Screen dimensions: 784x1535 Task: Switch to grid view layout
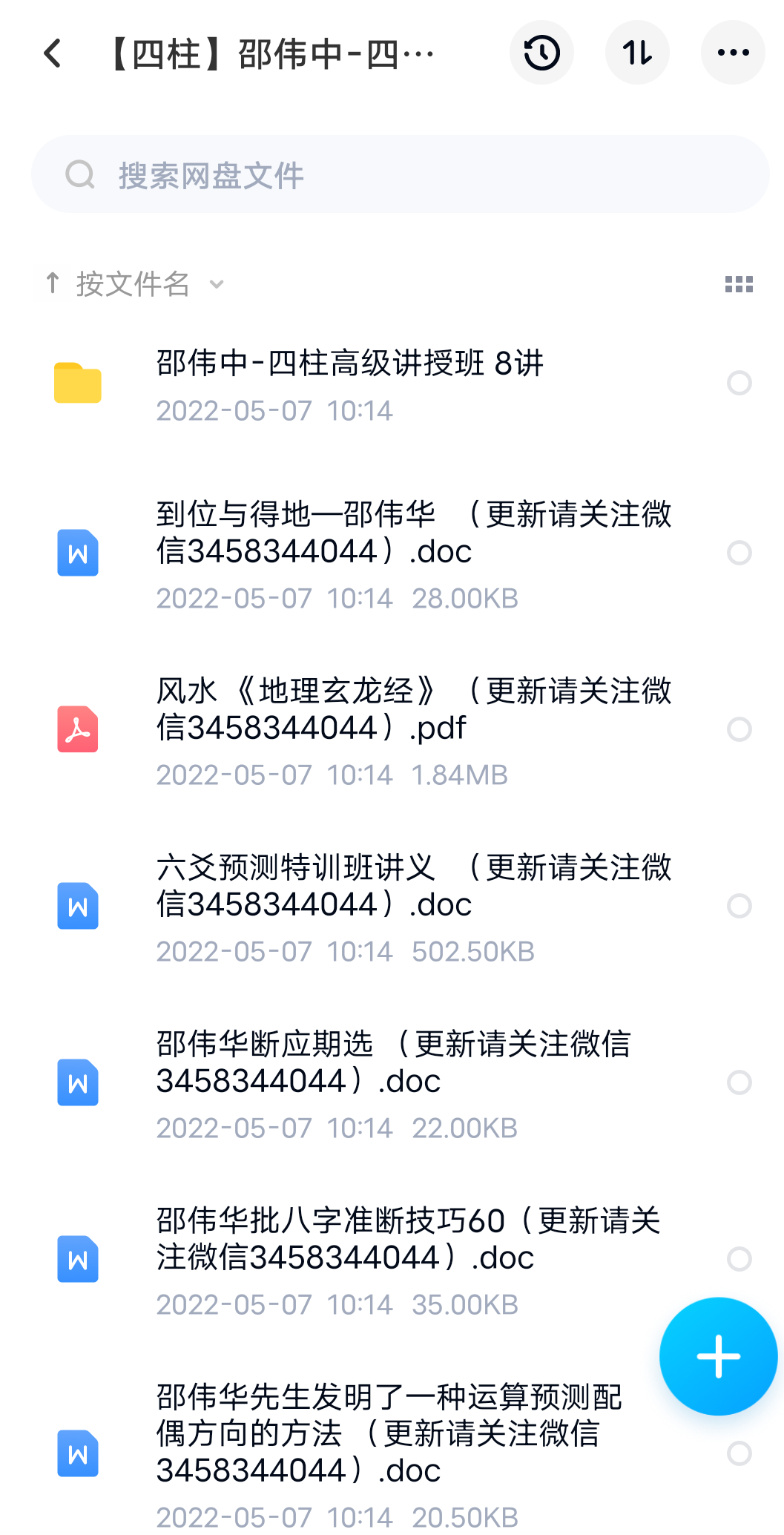738,283
